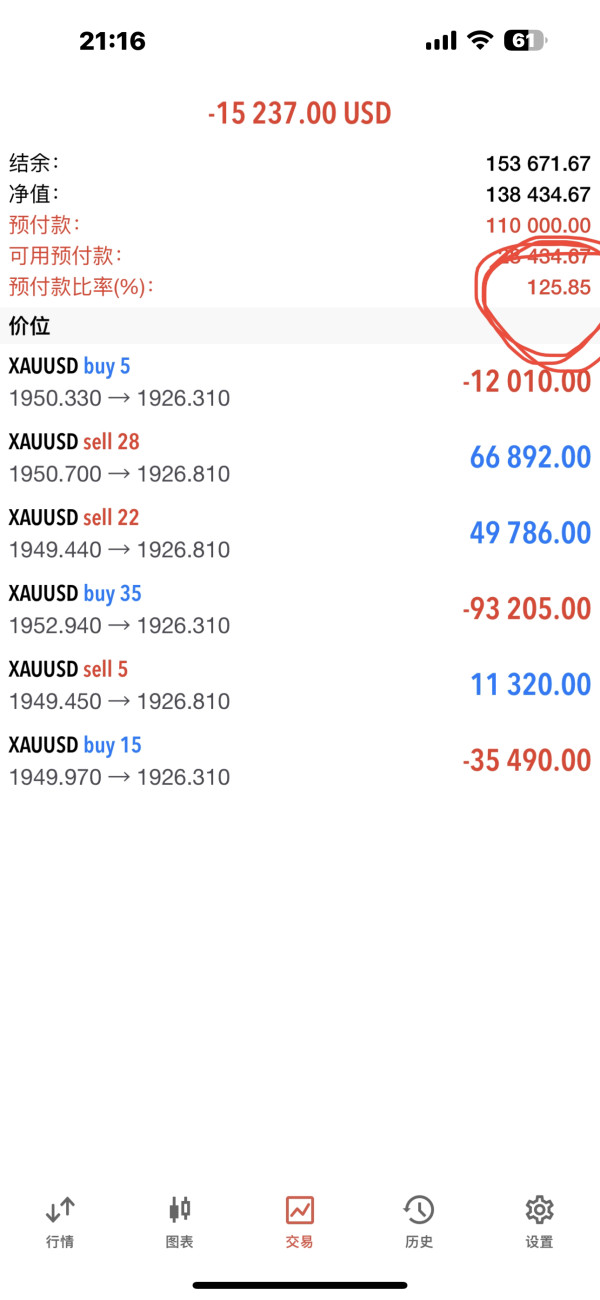This screenshot has height=1300, width=600.
Task: Expand the XAUUSD buy 5 position
Action: pyautogui.click(x=300, y=382)
